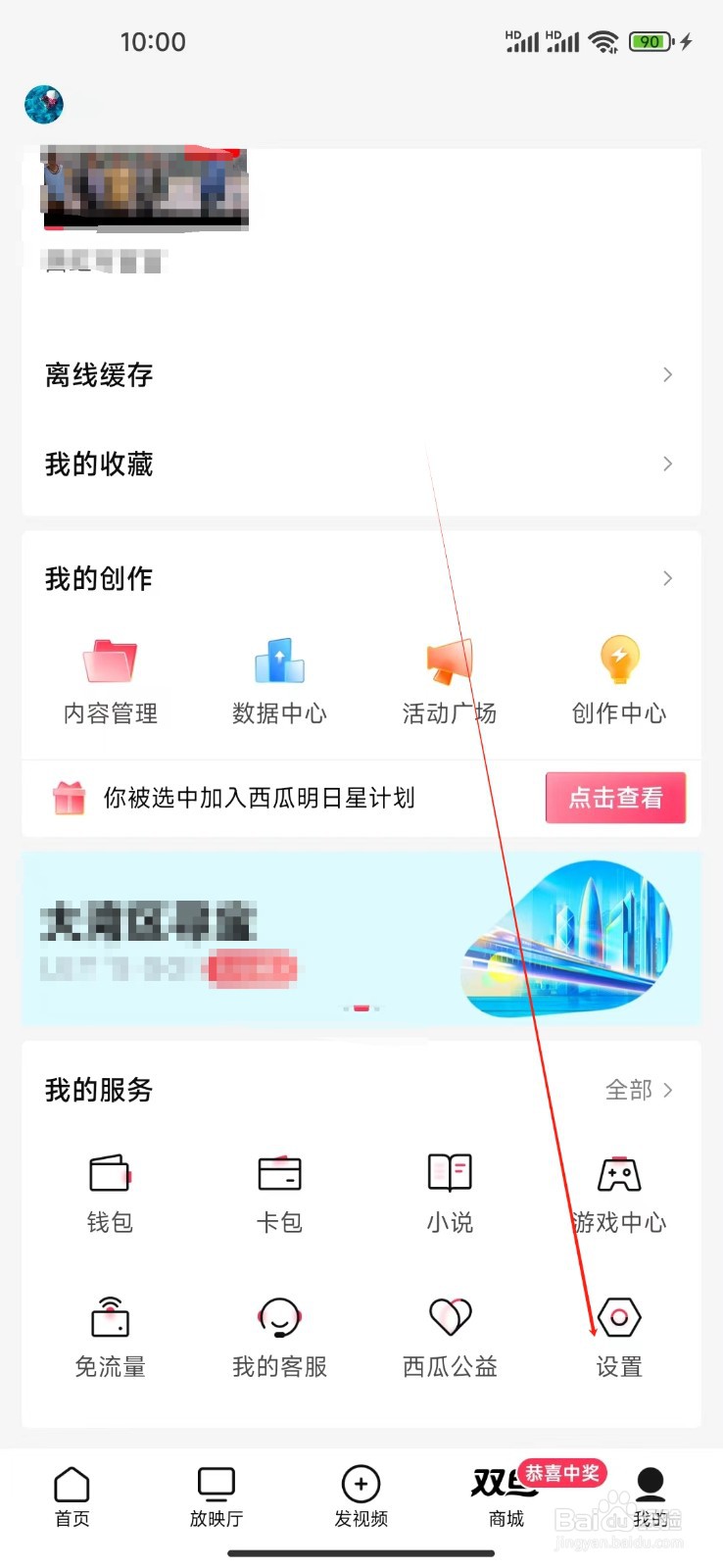Open the 设置 settings icon

tap(618, 1331)
